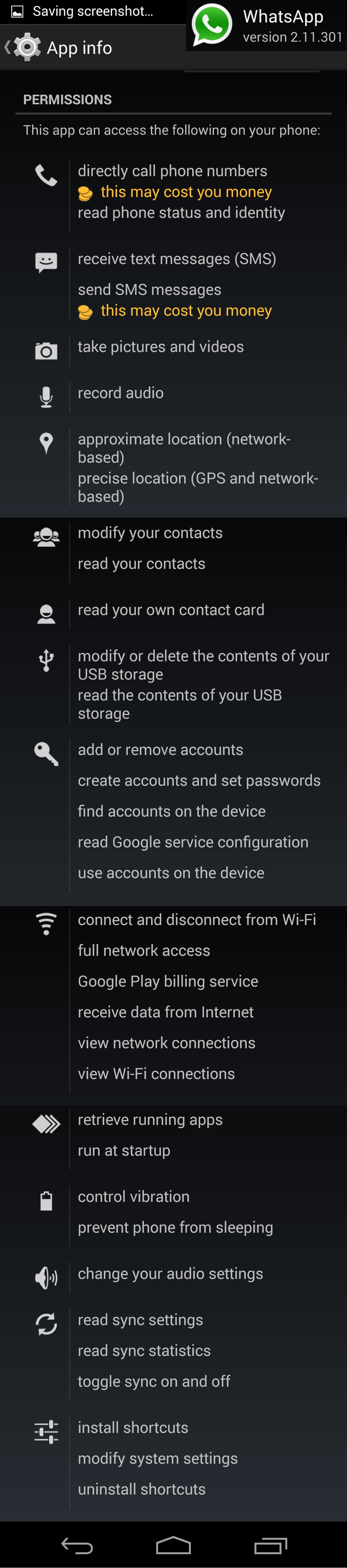Show 'full network access' permission details
The image size is (347, 1568).
(143, 950)
